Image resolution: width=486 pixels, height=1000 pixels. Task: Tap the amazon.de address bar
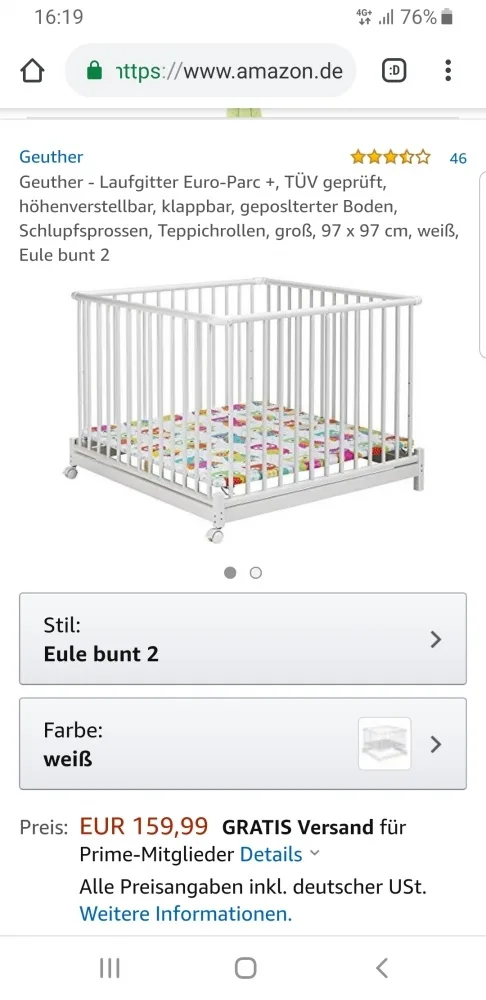[210, 71]
